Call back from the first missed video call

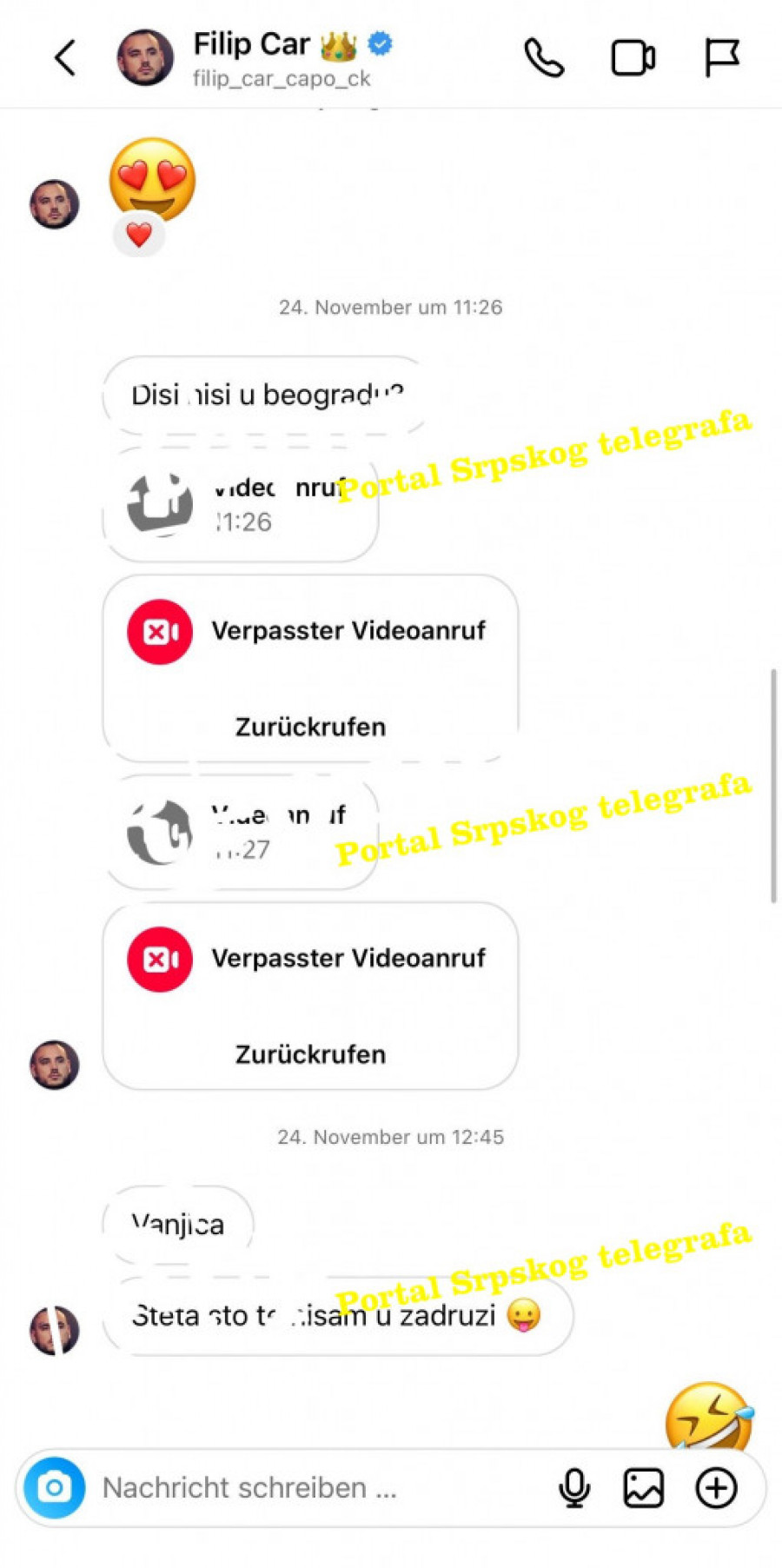point(310,727)
